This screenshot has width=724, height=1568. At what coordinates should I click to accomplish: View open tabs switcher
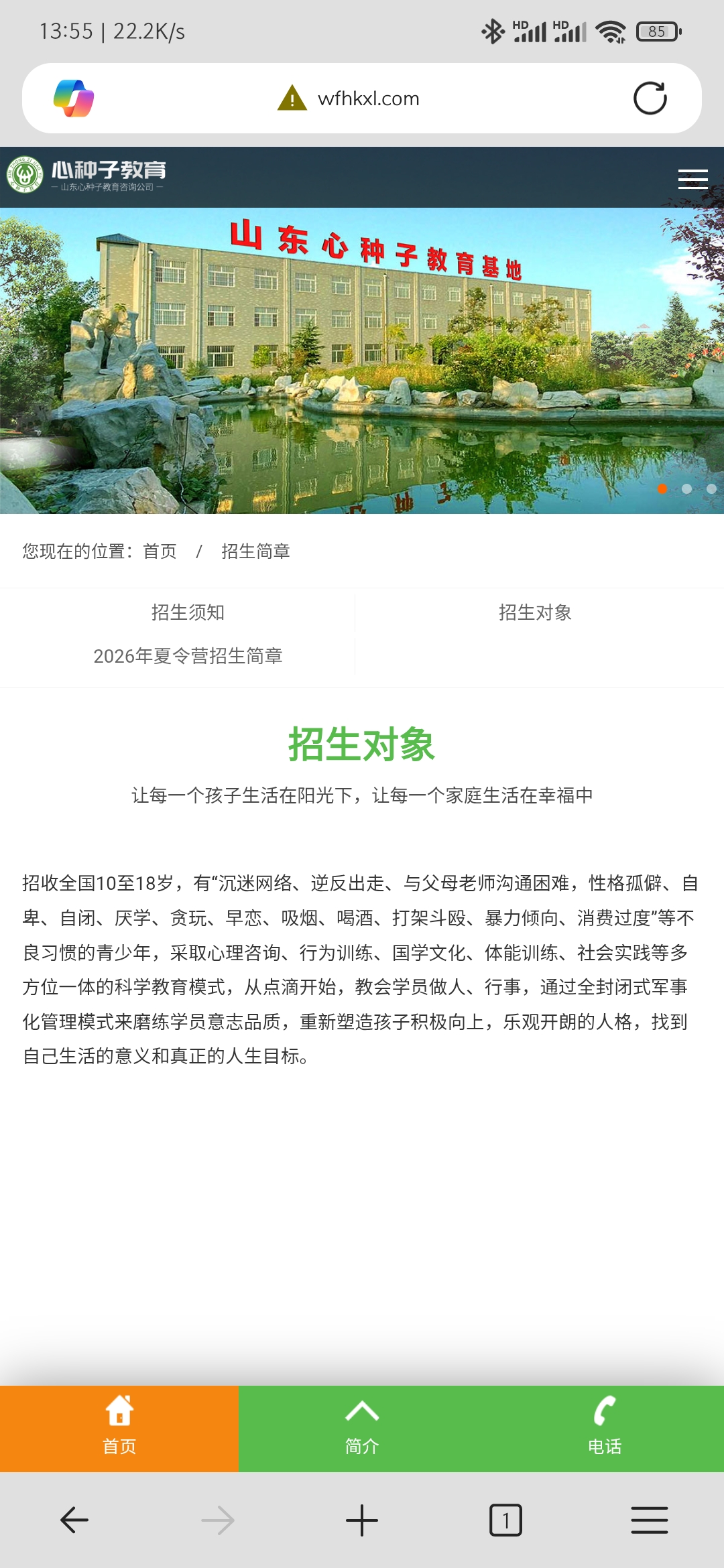click(505, 1520)
